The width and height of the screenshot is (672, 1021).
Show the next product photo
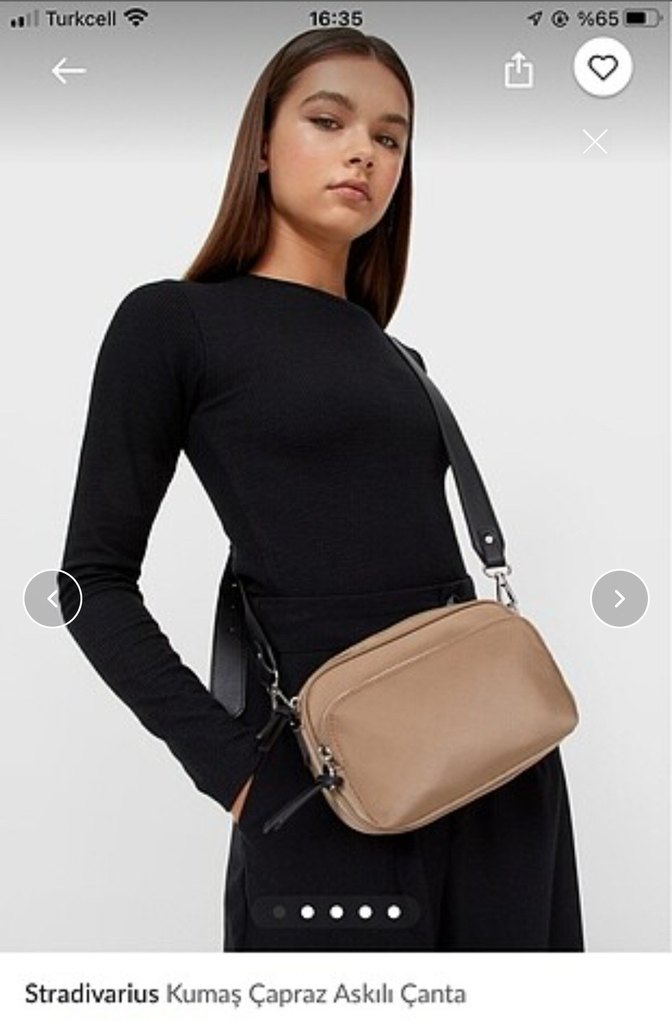619,598
